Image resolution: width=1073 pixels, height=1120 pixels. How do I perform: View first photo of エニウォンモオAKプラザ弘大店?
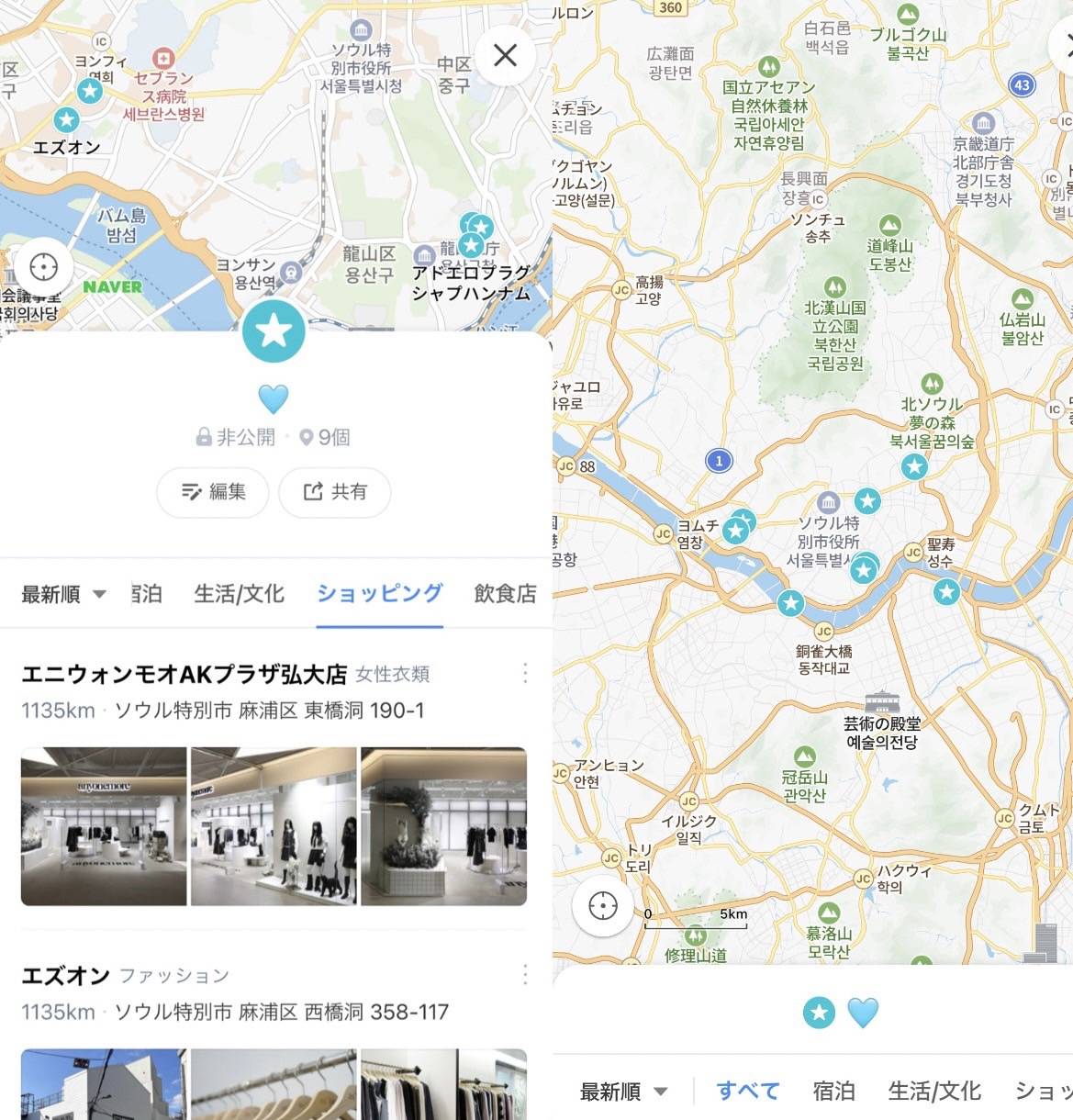(x=104, y=826)
